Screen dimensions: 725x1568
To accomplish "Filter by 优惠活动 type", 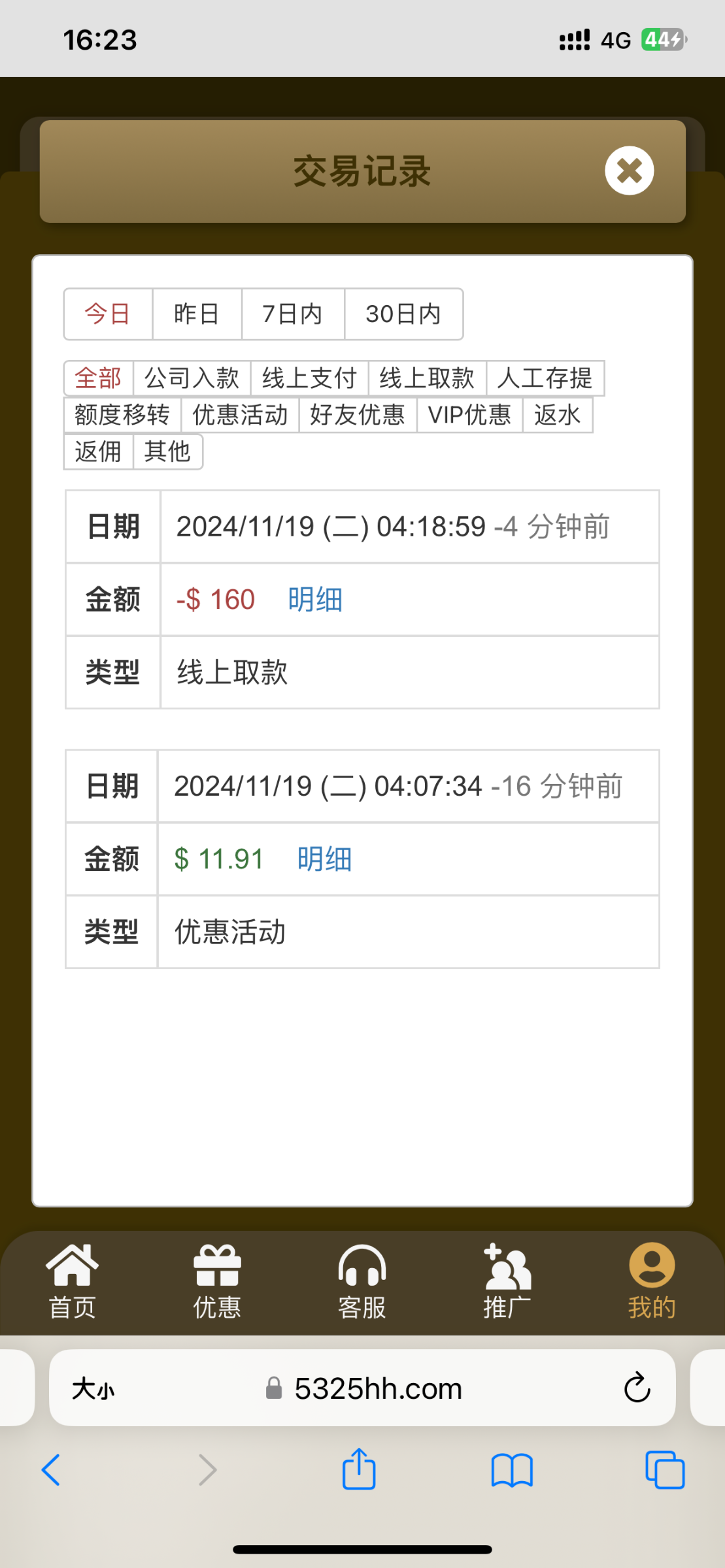I will tap(240, 415).
